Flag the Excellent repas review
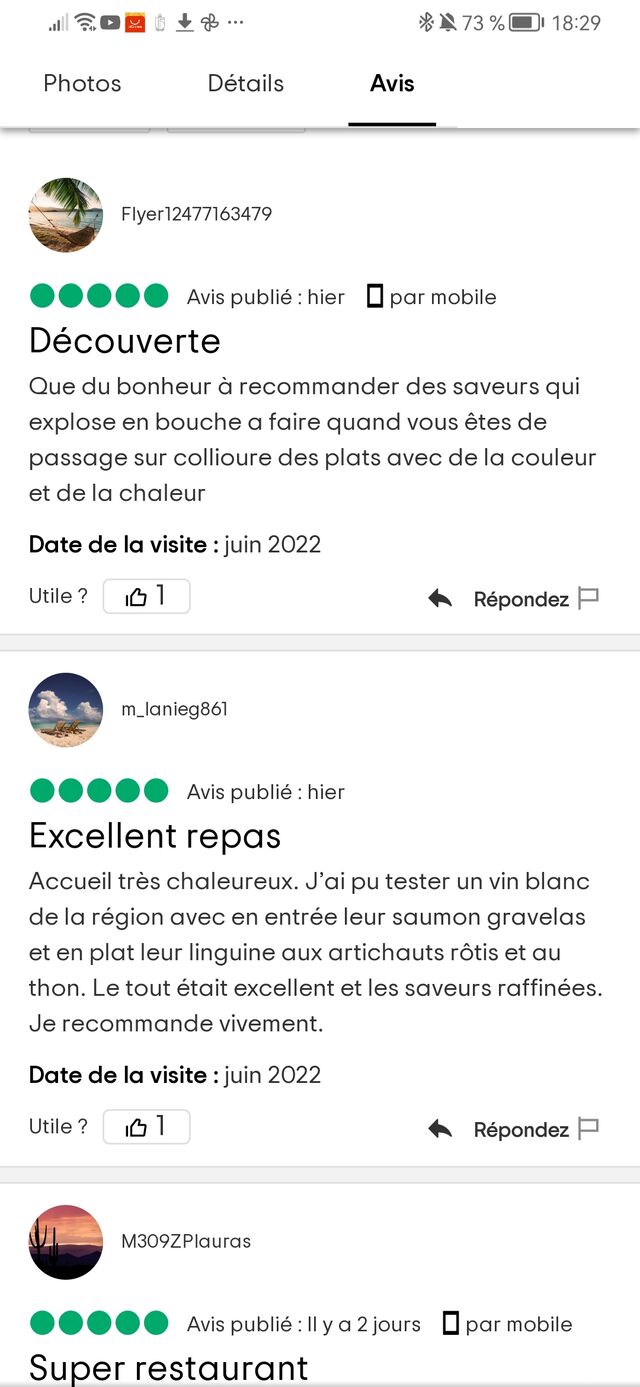Viewport: 640px width, 1387px height. point(589,1129)
